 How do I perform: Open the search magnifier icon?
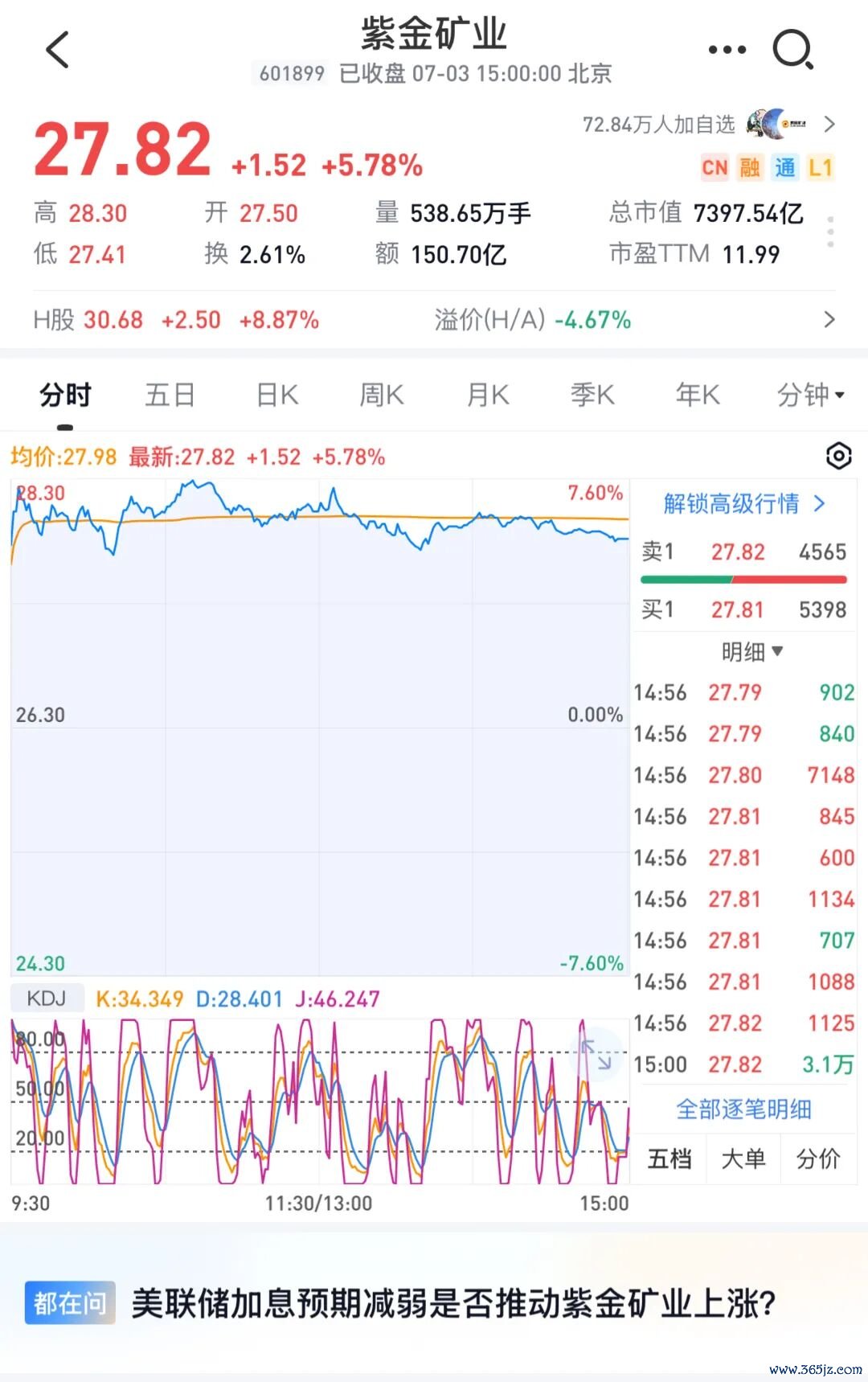[793, 50]
